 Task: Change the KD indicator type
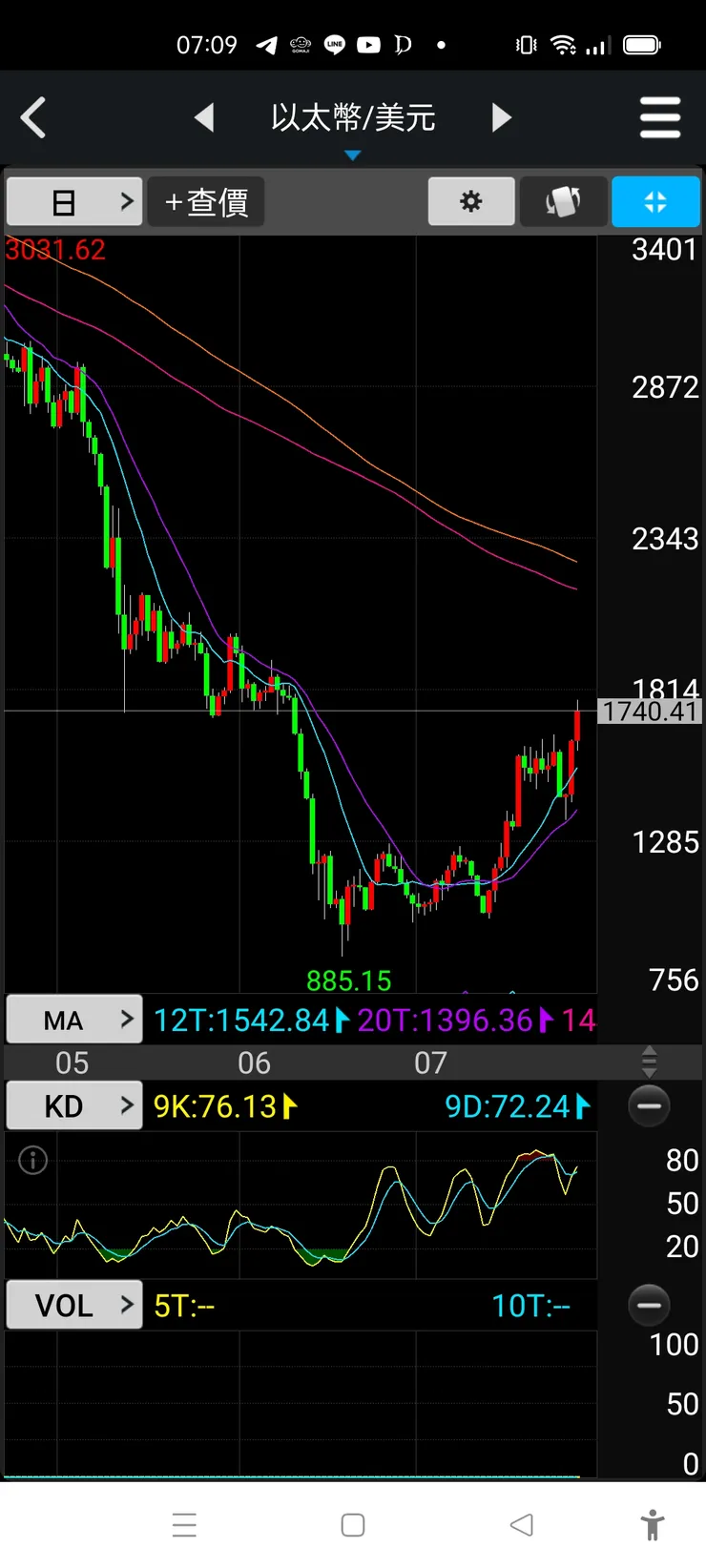coord(74,1105)
